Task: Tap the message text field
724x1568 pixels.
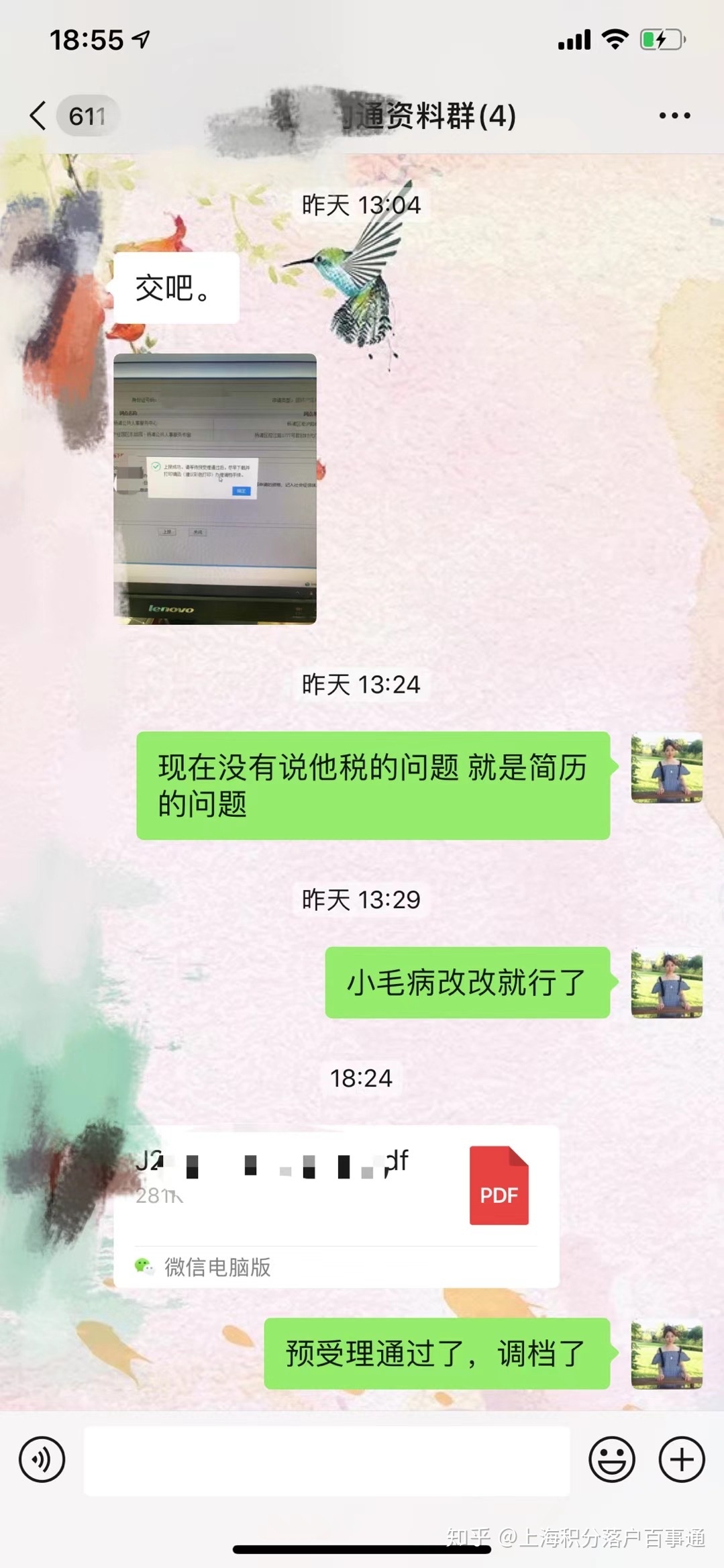Action: [326, 1461]
